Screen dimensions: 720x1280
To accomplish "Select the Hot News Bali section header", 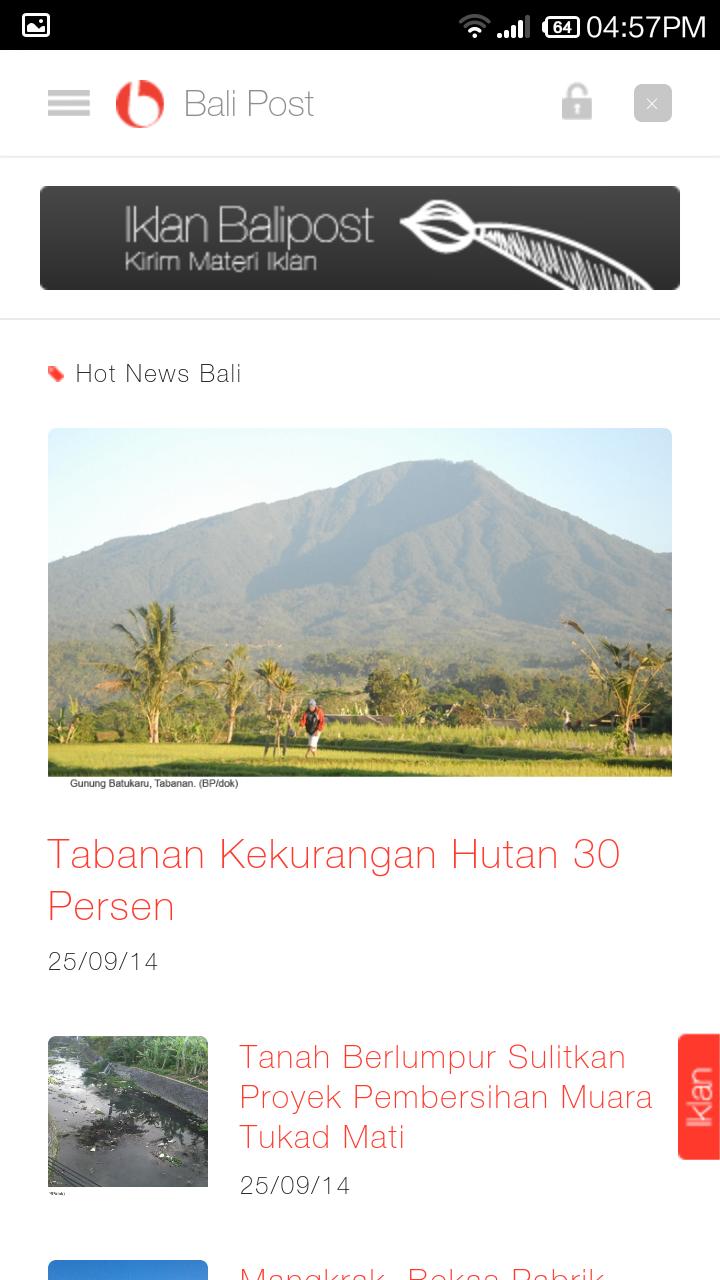I will click(159, 373).
